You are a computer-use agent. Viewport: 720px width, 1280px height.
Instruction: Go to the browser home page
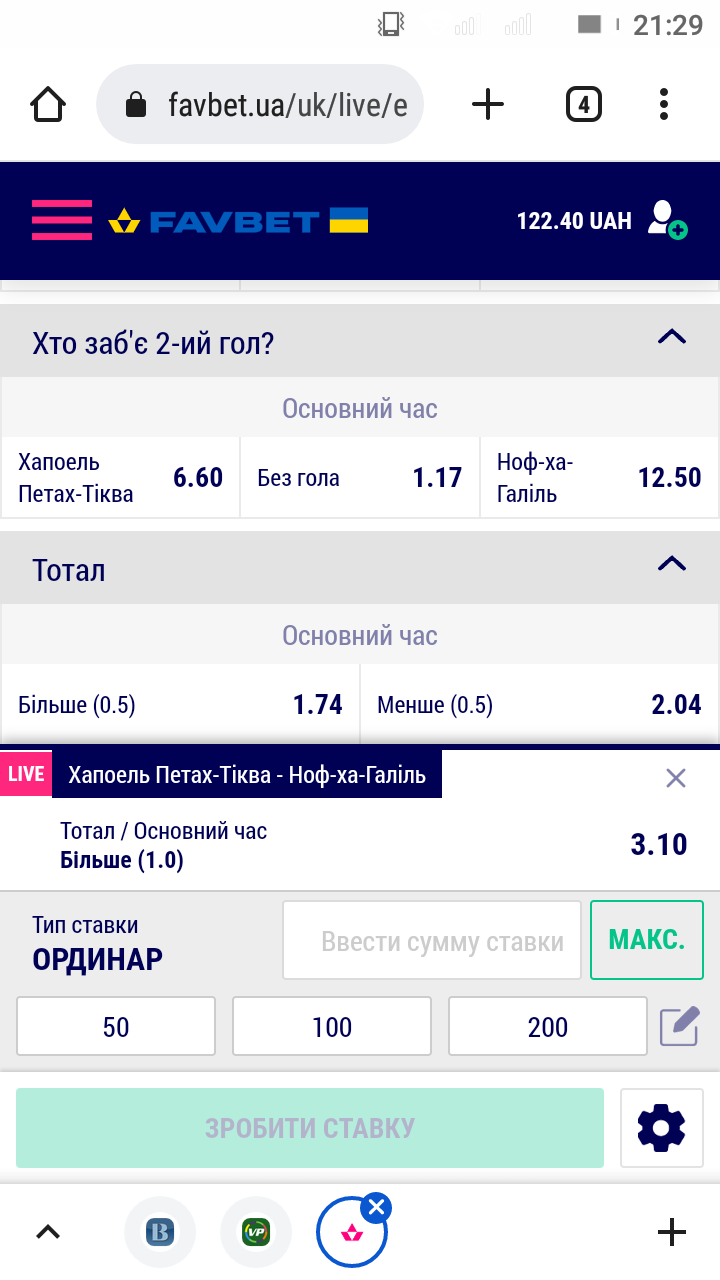tap(49, 104)
